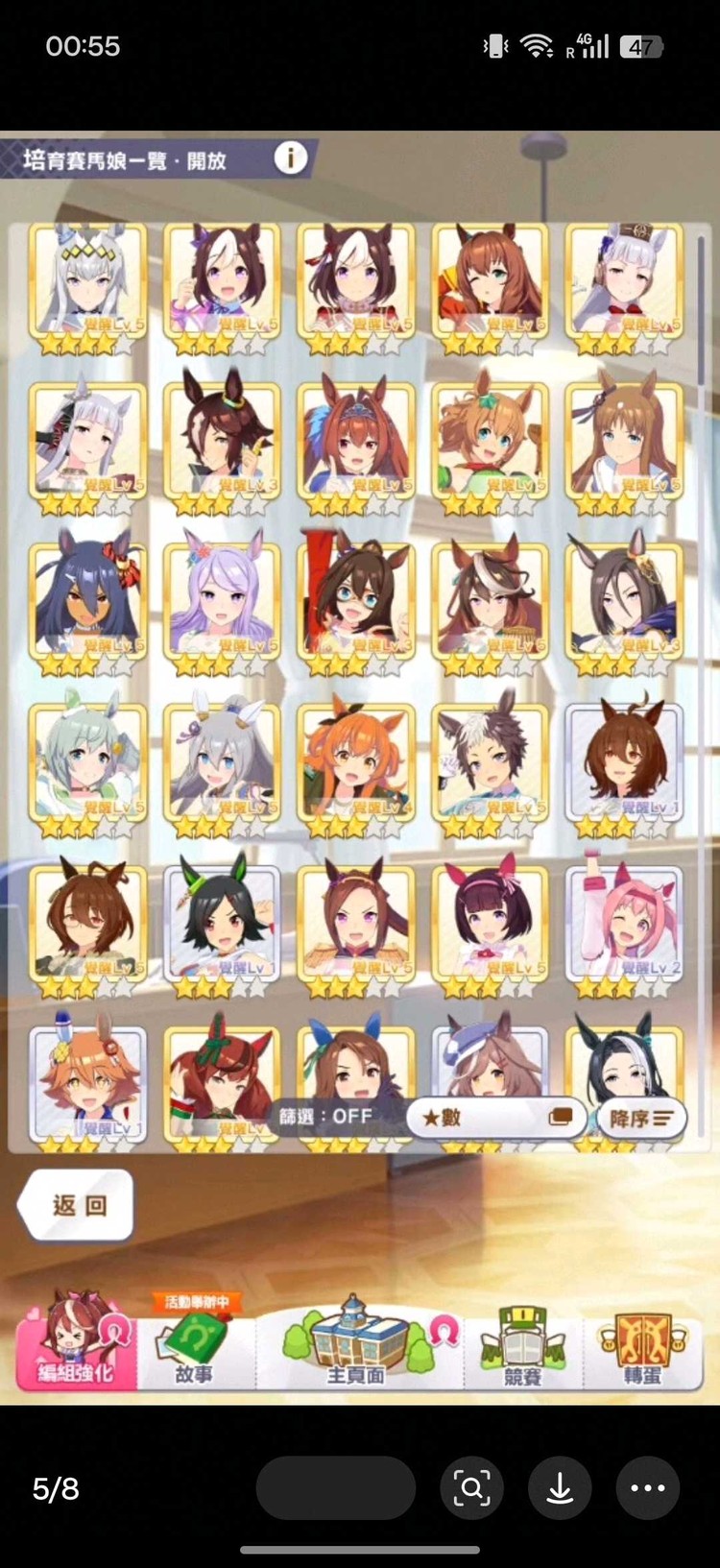Viewport: 720px width, 1568px height.
Task: Download the current image
Action: (560, 1487)
